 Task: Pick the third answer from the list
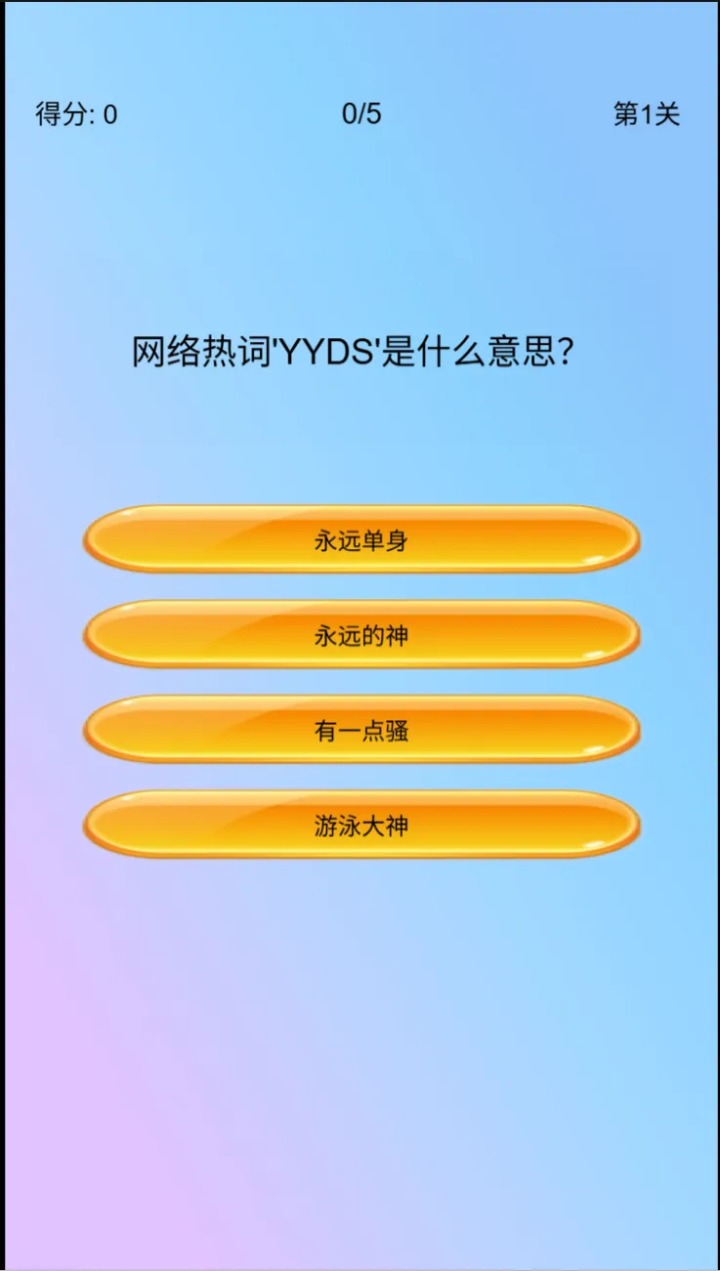click(x=360, y=730)
